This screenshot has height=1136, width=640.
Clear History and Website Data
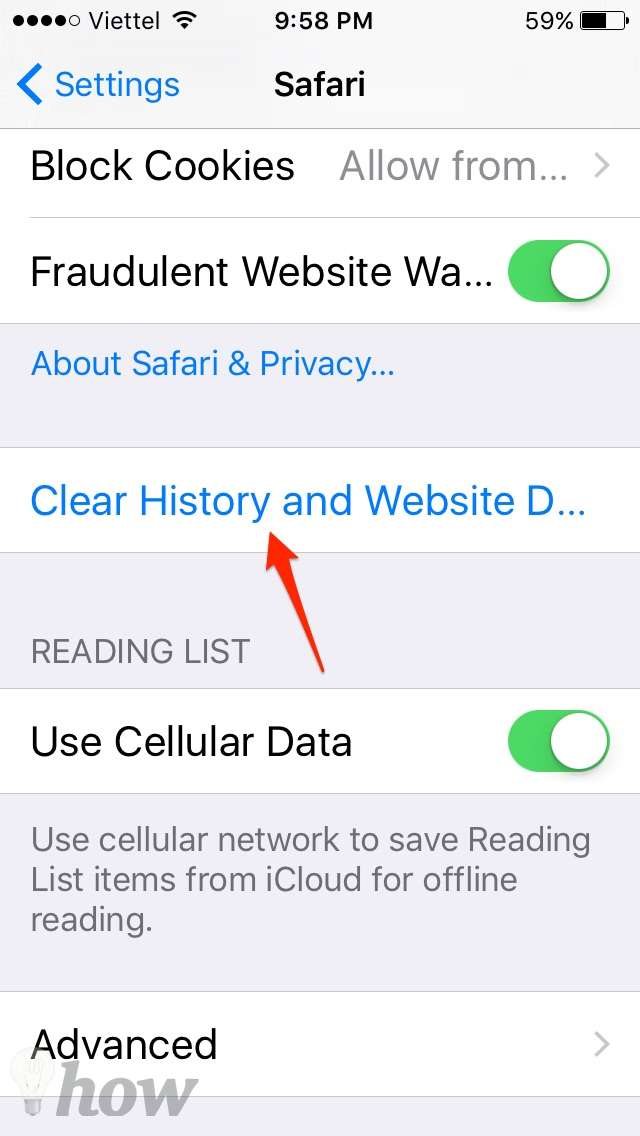pyautogui.click(x=320, y=501)
